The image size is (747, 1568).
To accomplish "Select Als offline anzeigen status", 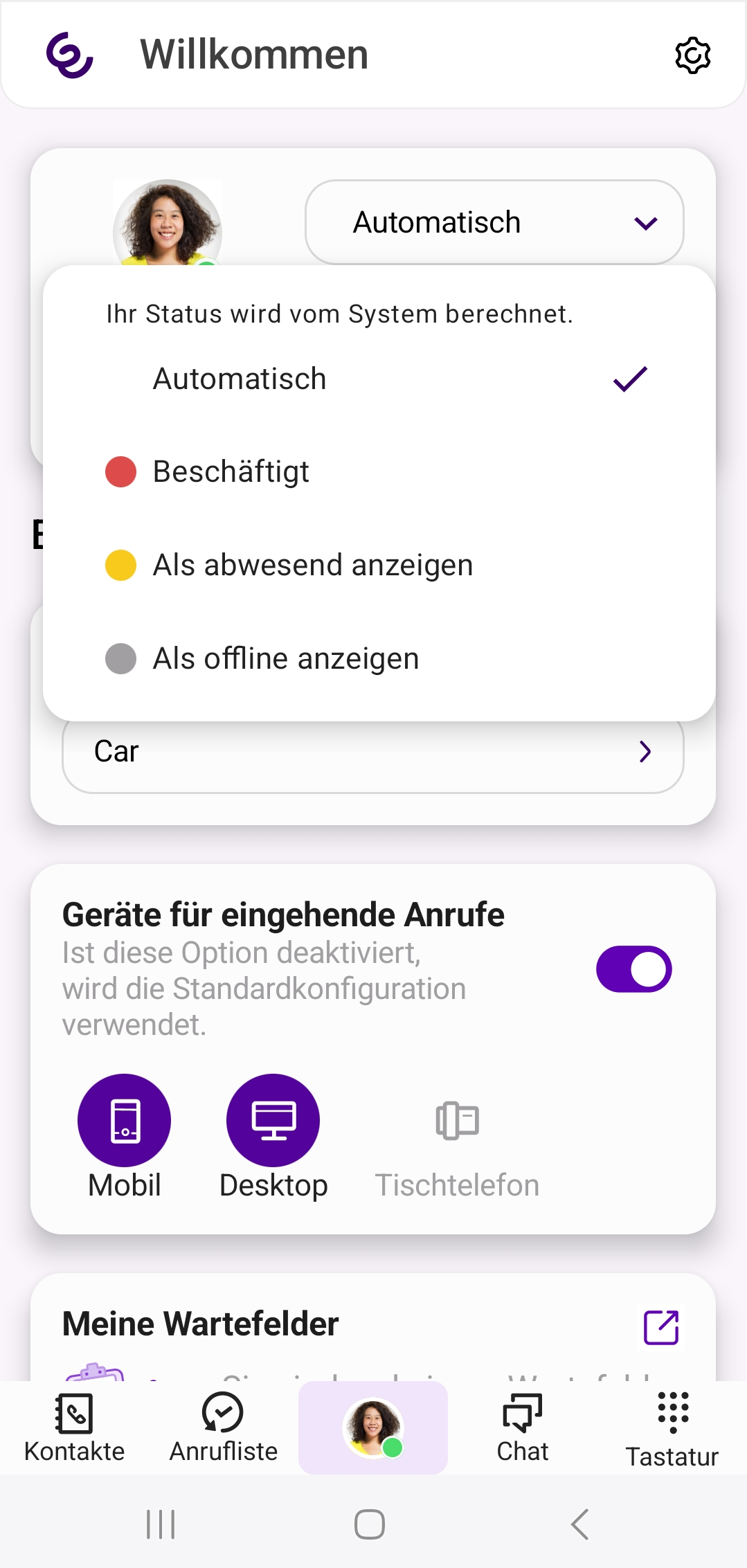I will tap(379, 658).
